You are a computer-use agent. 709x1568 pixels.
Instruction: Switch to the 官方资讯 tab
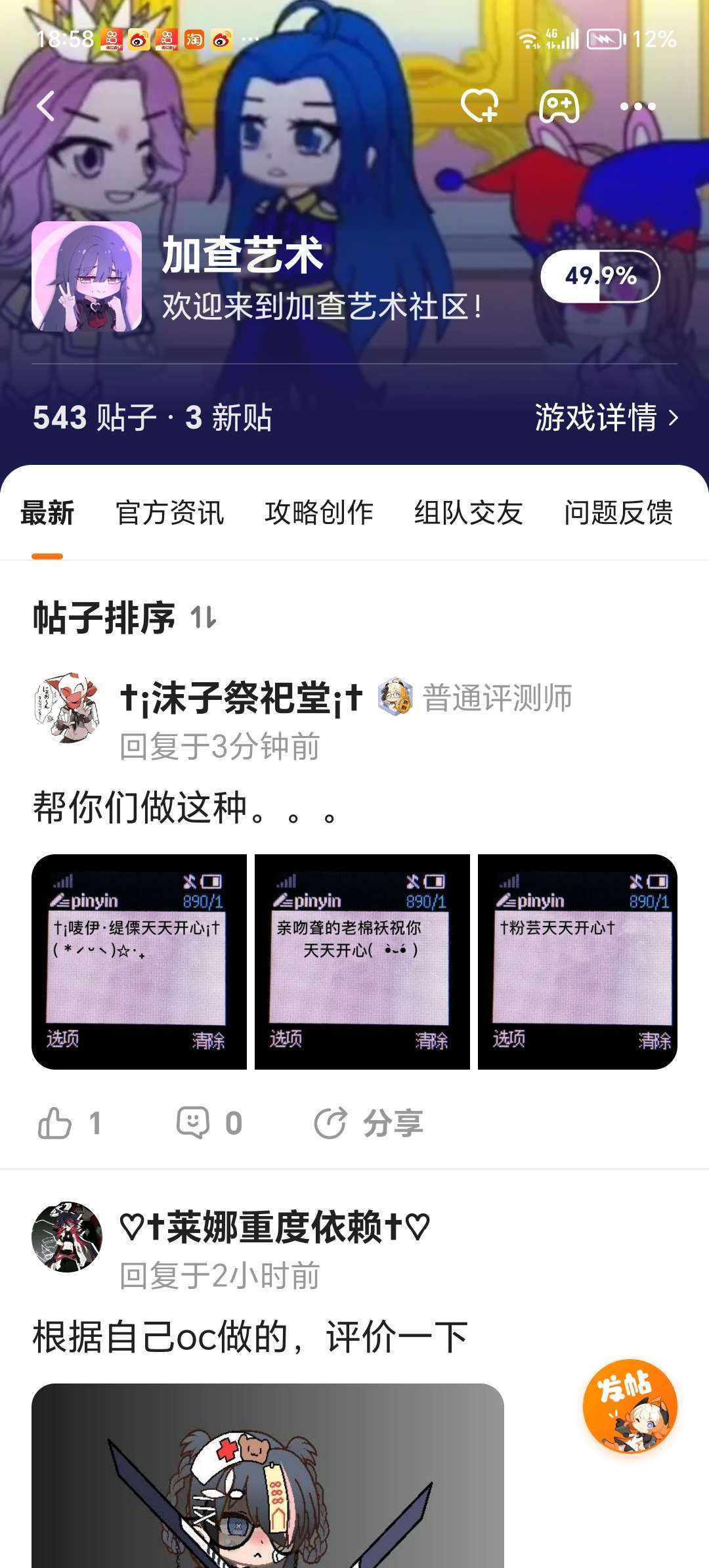(170, 513)
